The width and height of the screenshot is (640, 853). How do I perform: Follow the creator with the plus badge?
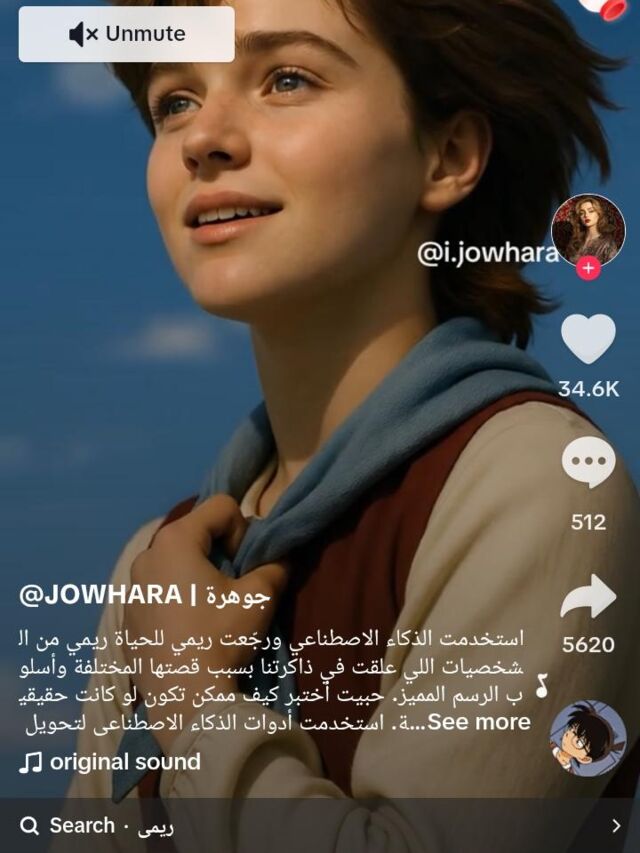coord(589,268)
